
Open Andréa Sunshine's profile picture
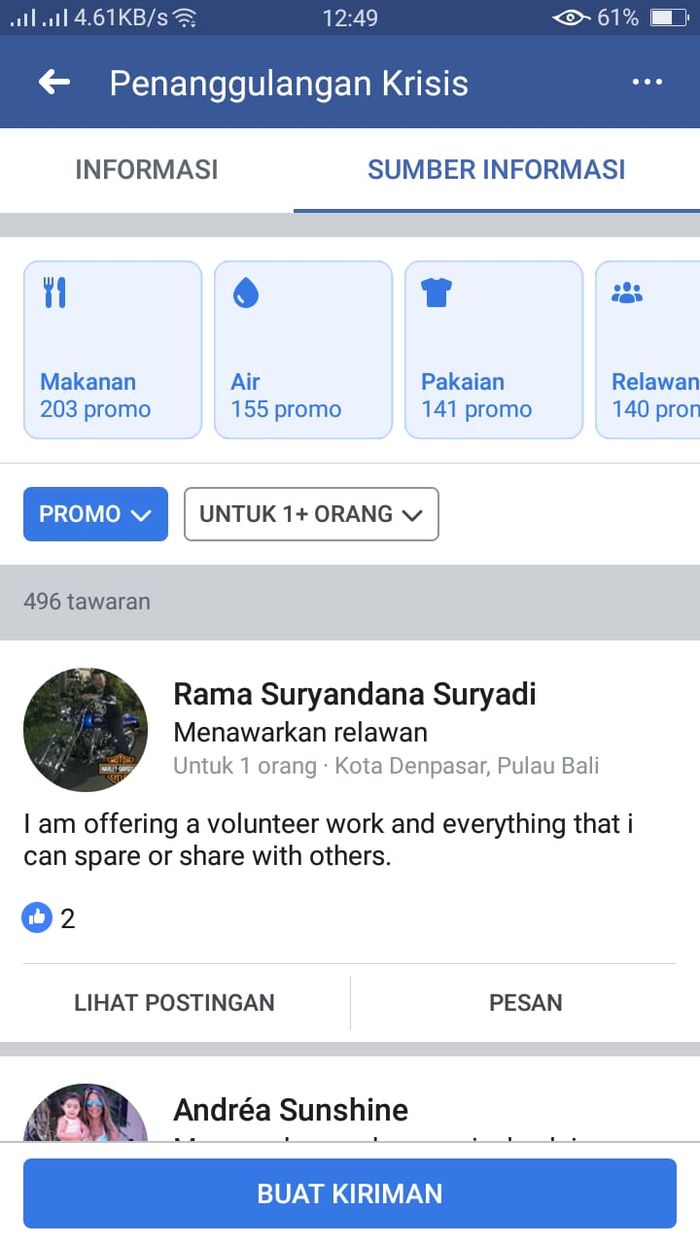click(85, 1115)
